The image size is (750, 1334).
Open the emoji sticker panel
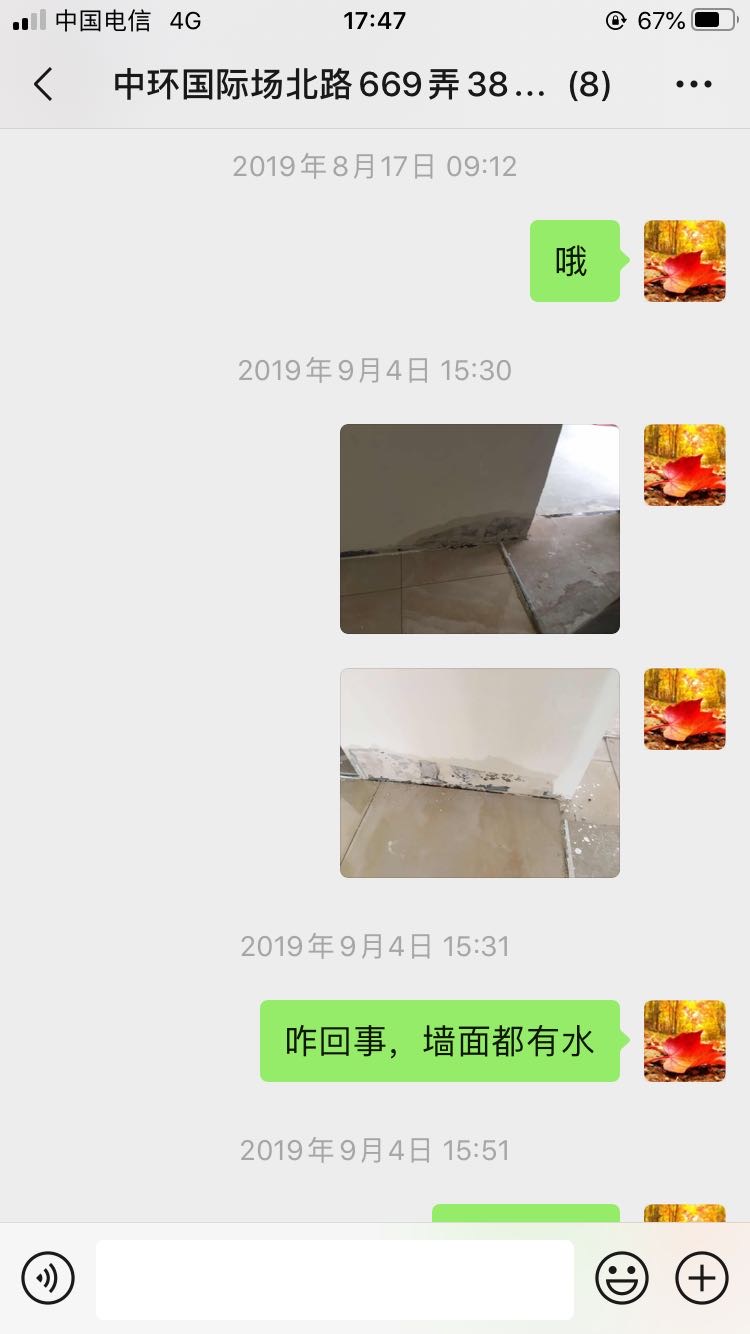pyautogui.click(x=622, y=1278)
